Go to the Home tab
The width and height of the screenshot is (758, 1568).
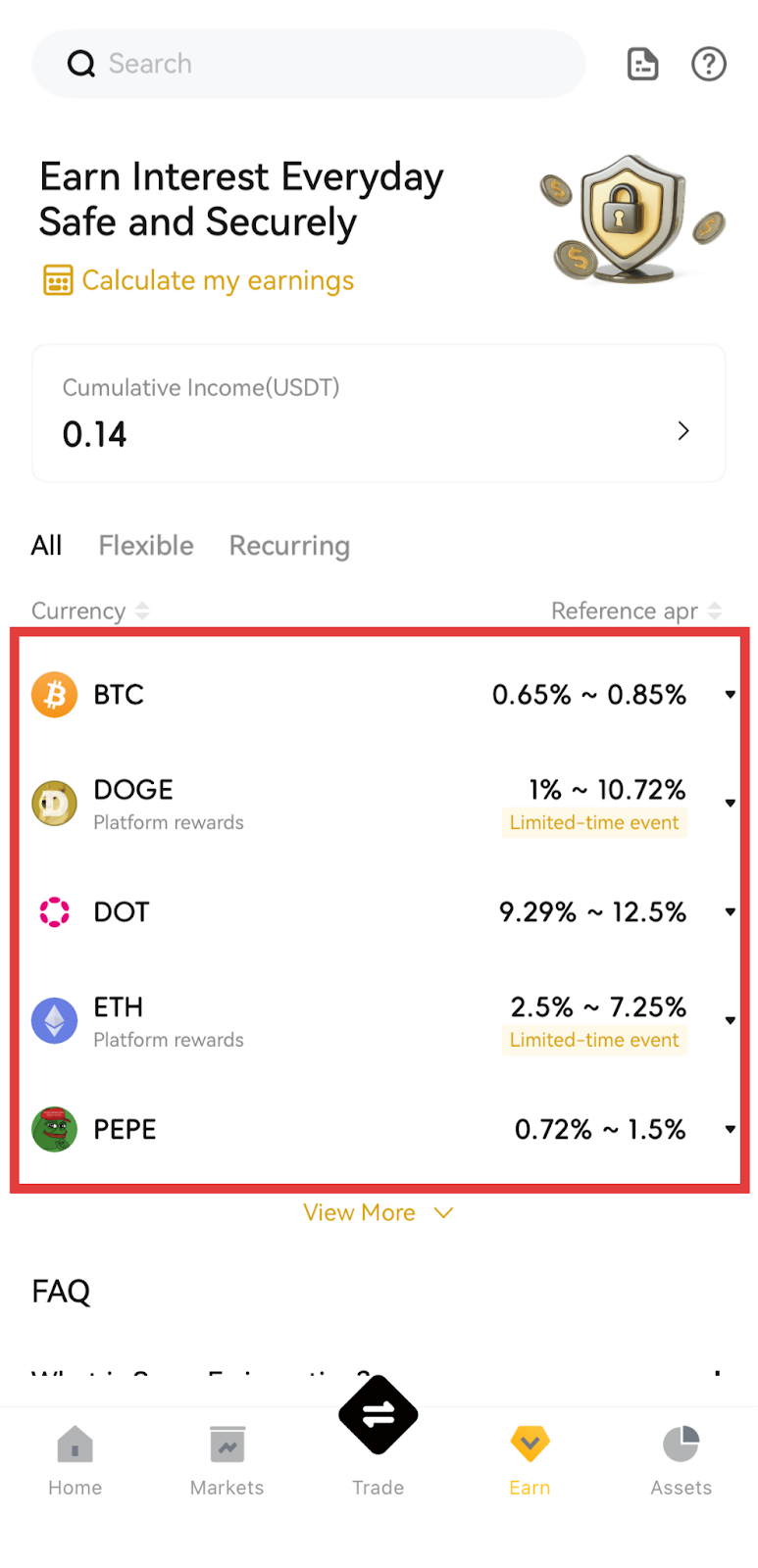[x=76, y=1461]
